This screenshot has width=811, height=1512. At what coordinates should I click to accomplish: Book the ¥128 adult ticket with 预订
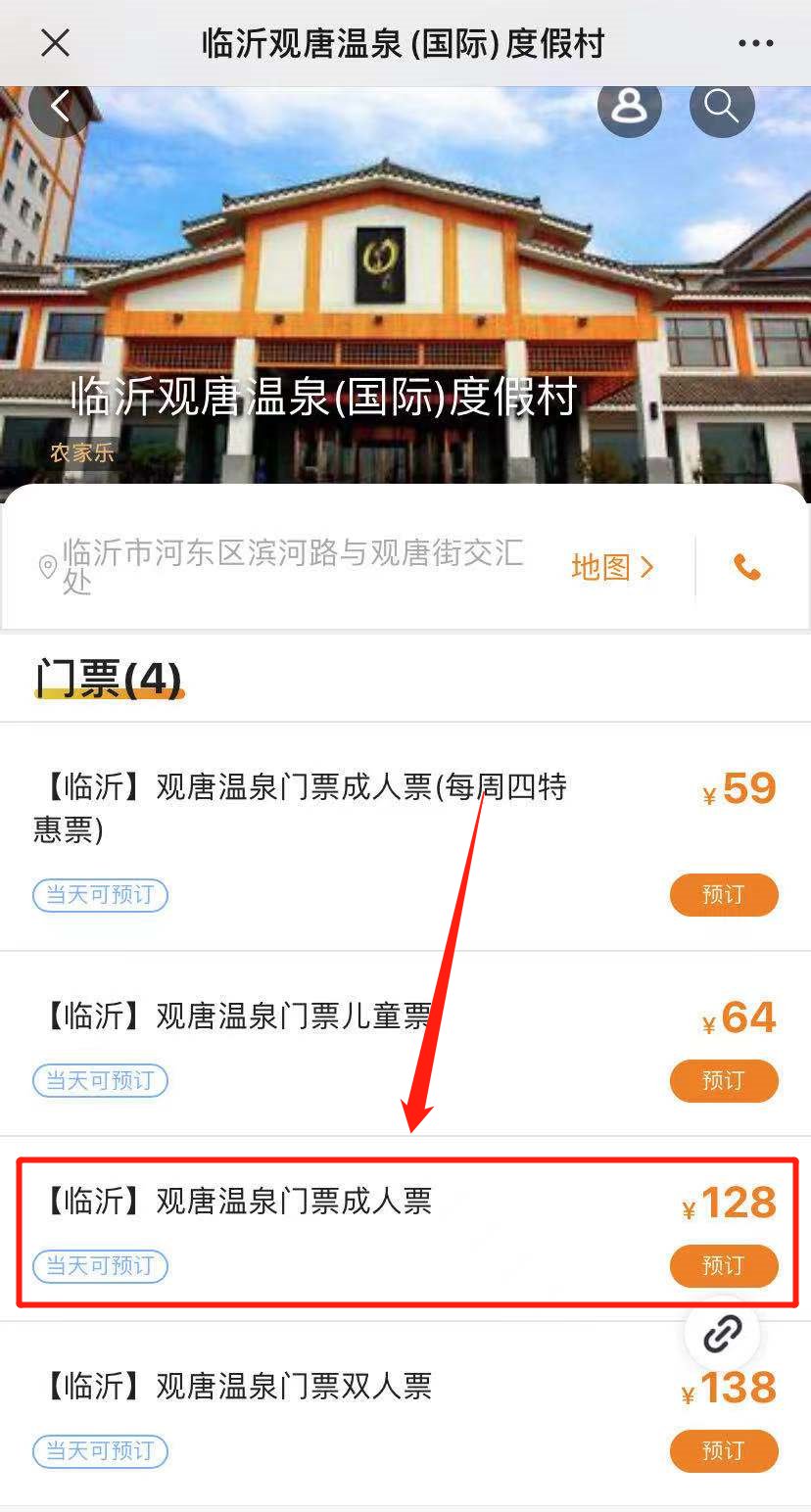(723, 1265)
